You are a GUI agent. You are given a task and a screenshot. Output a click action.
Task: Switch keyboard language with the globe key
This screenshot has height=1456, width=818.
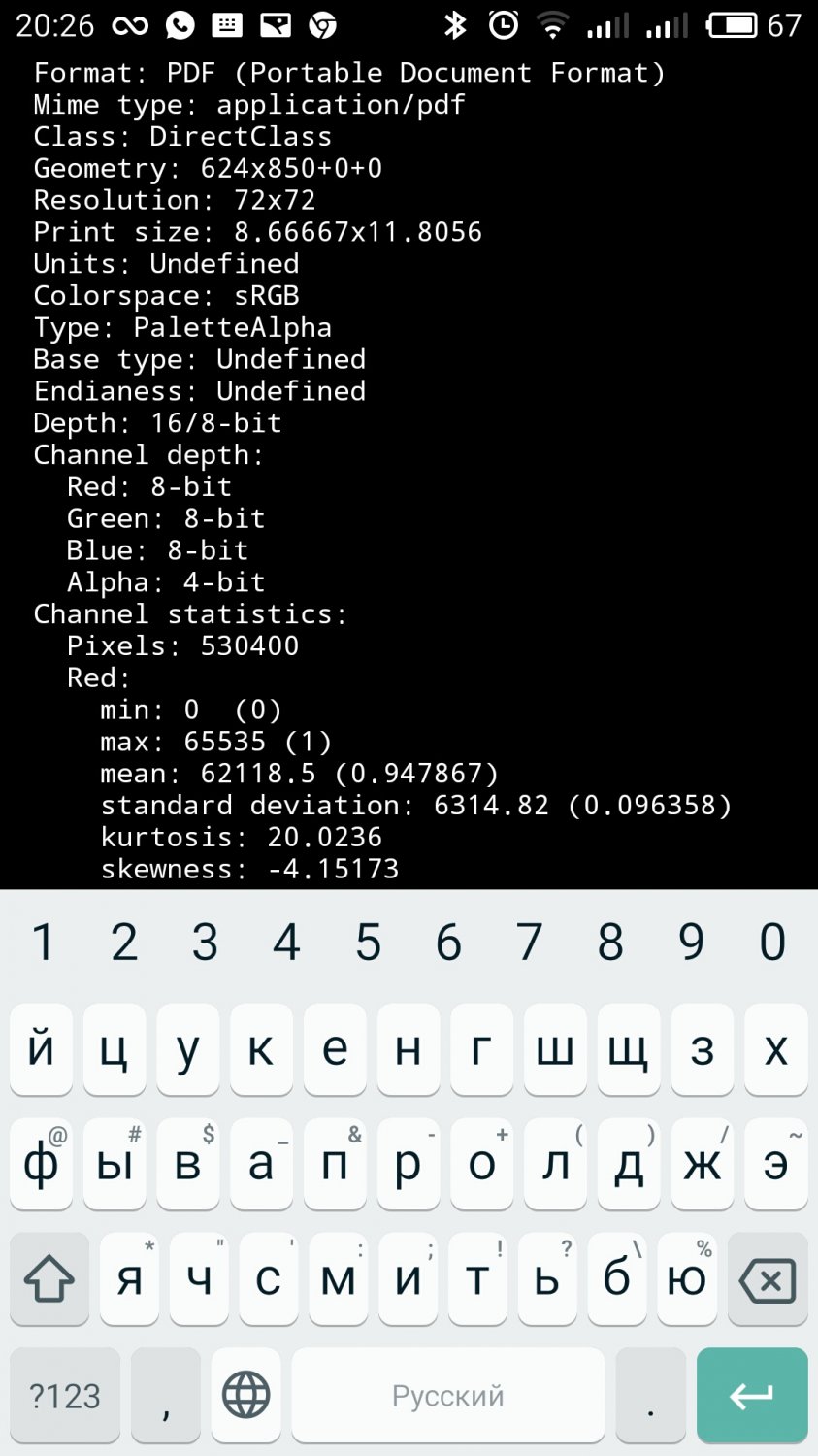click(245, 1396)
